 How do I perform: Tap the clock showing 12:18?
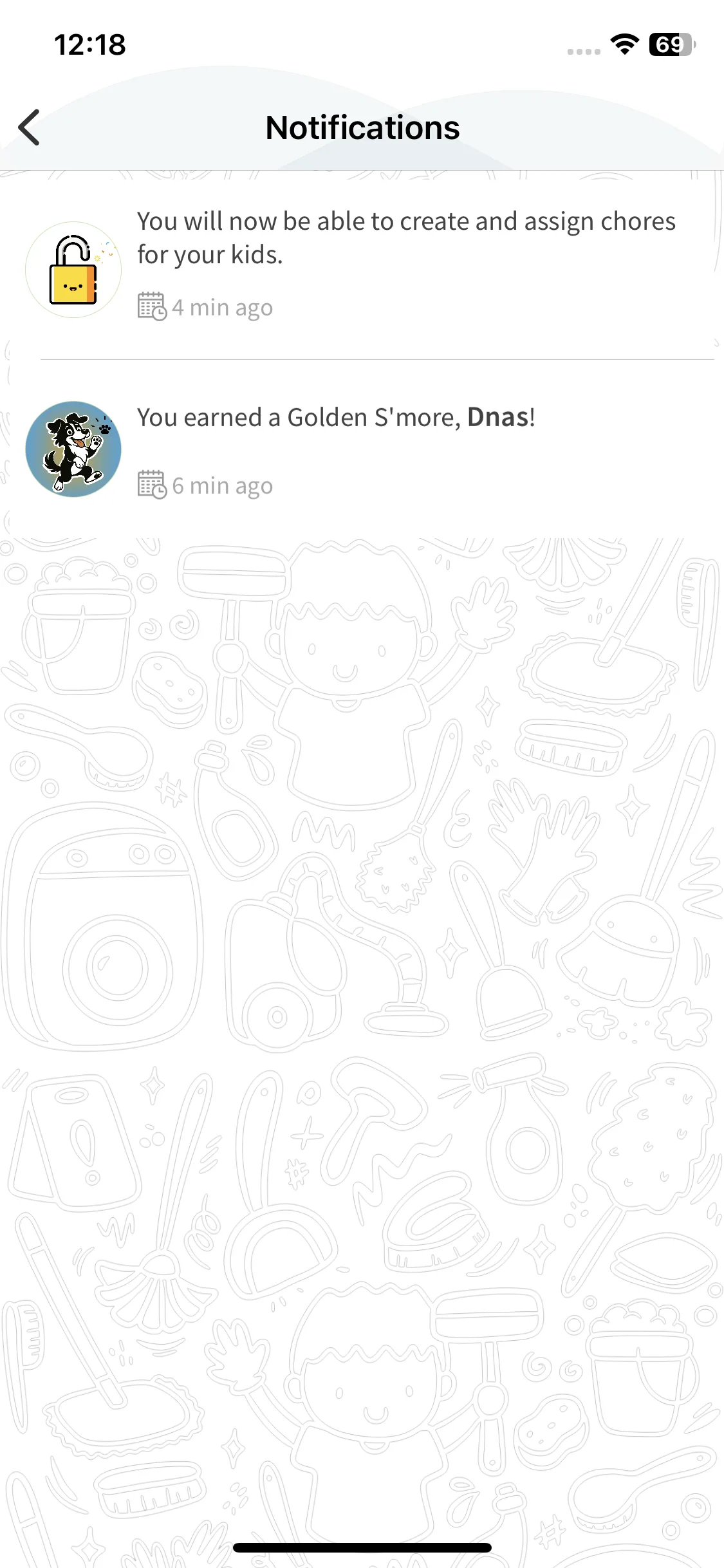(x=89, y=44)
